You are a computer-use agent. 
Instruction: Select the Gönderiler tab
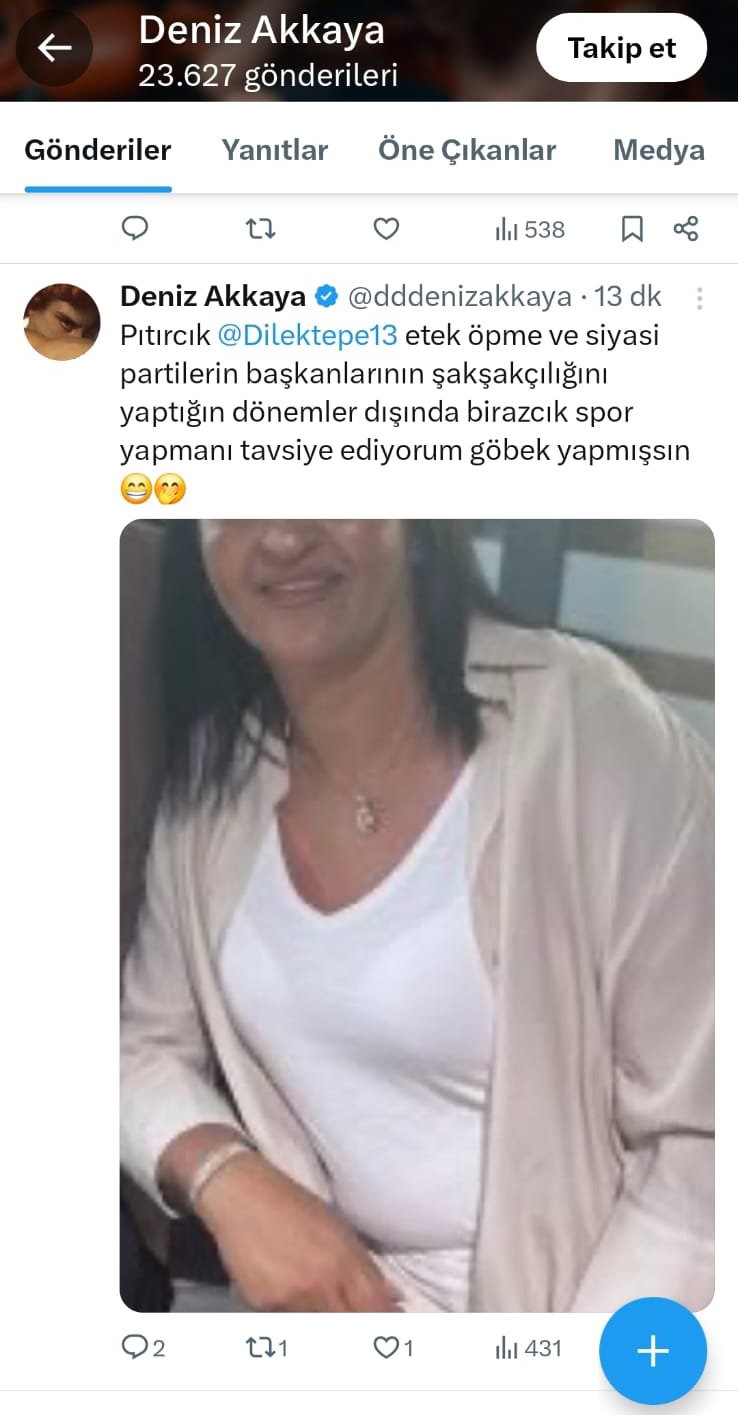pos(98,151)
